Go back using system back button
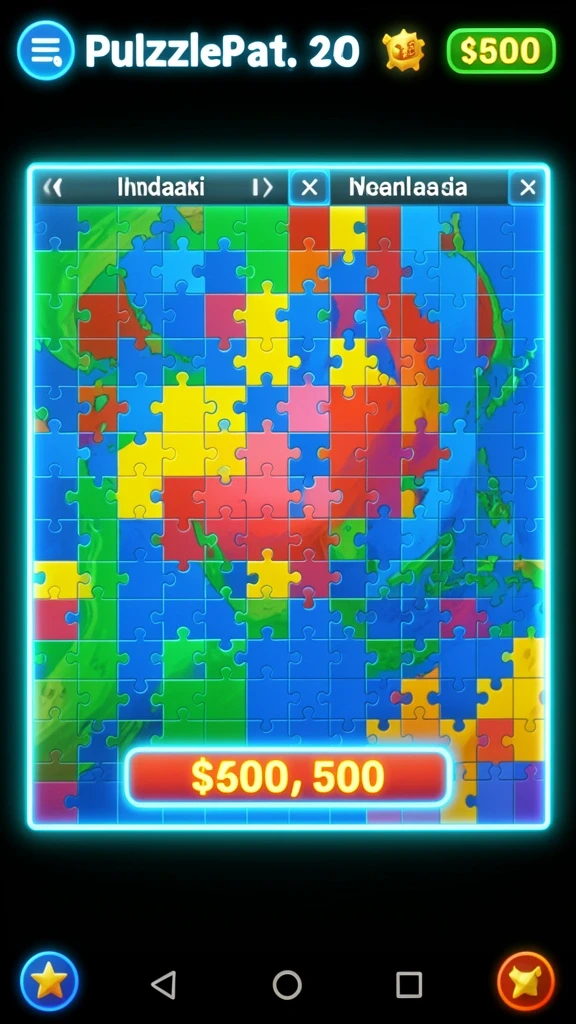 [x=163, y=984]
